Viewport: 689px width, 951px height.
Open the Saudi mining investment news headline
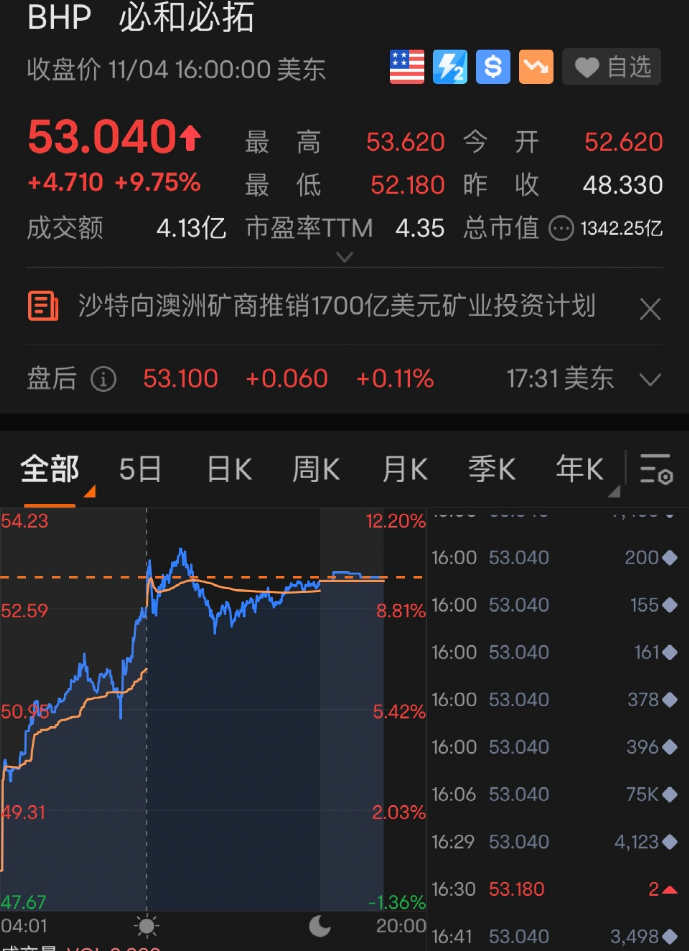(x=336, y=307)
